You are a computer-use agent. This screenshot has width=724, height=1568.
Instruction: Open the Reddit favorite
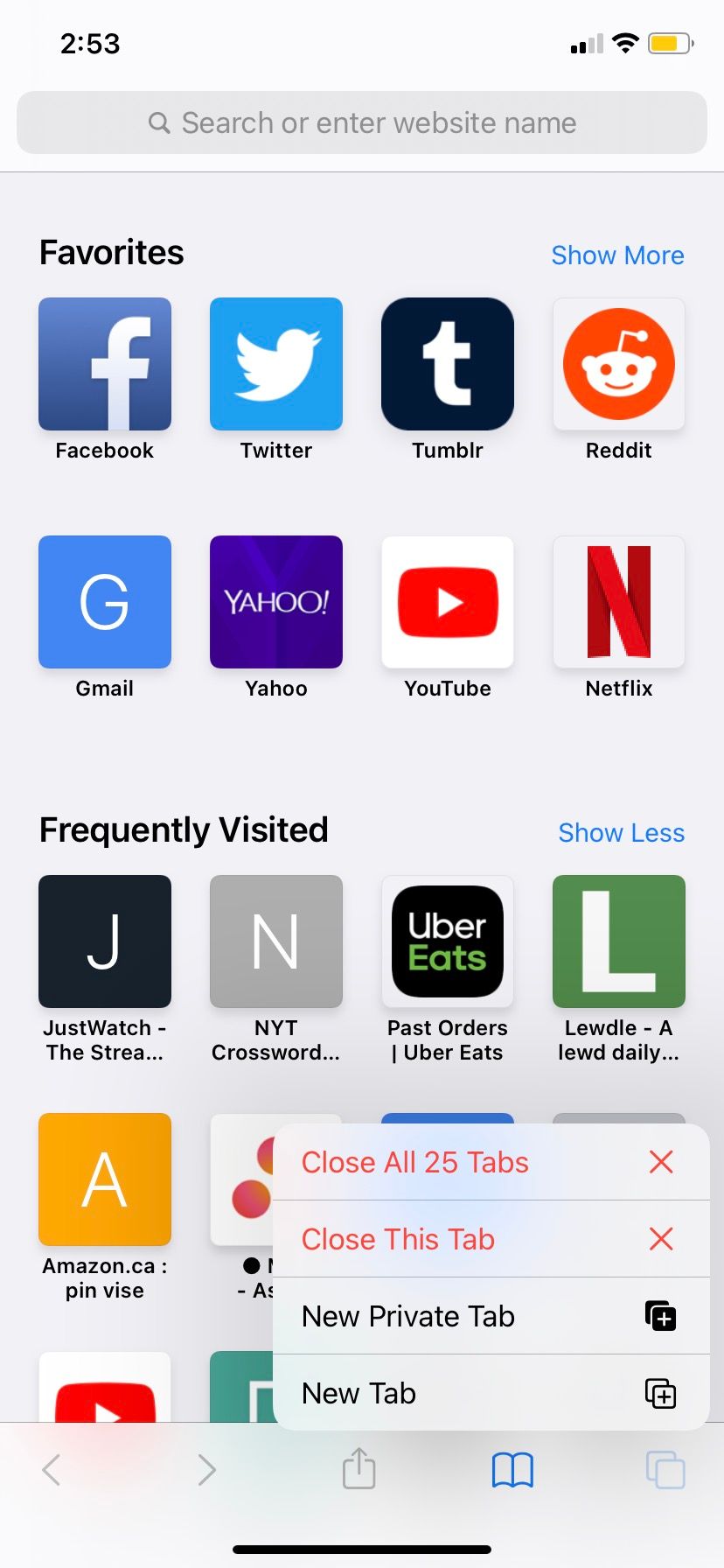[x=619, y=364]
